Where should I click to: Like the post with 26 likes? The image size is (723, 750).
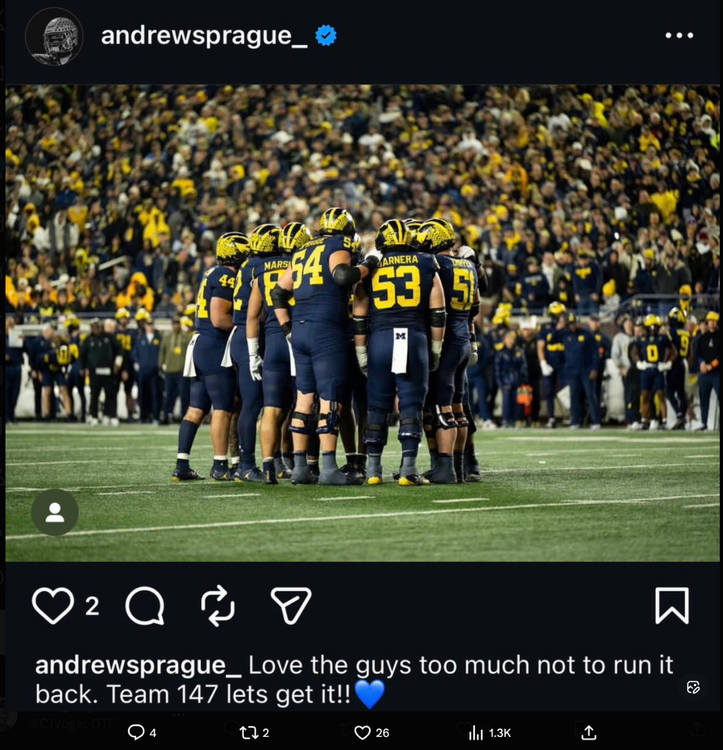click(x=363, y=733)
